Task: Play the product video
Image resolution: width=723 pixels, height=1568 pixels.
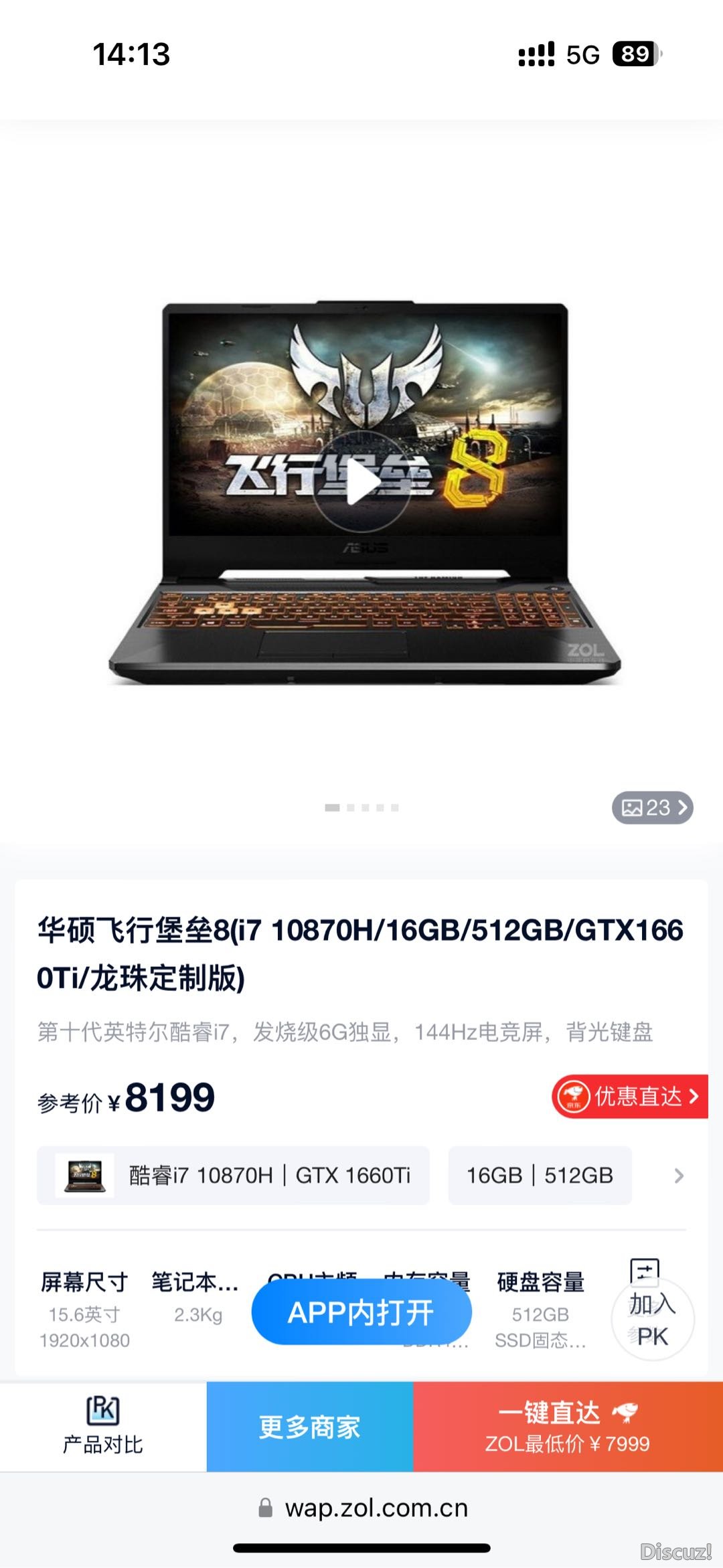Action: tap(362, 481)
